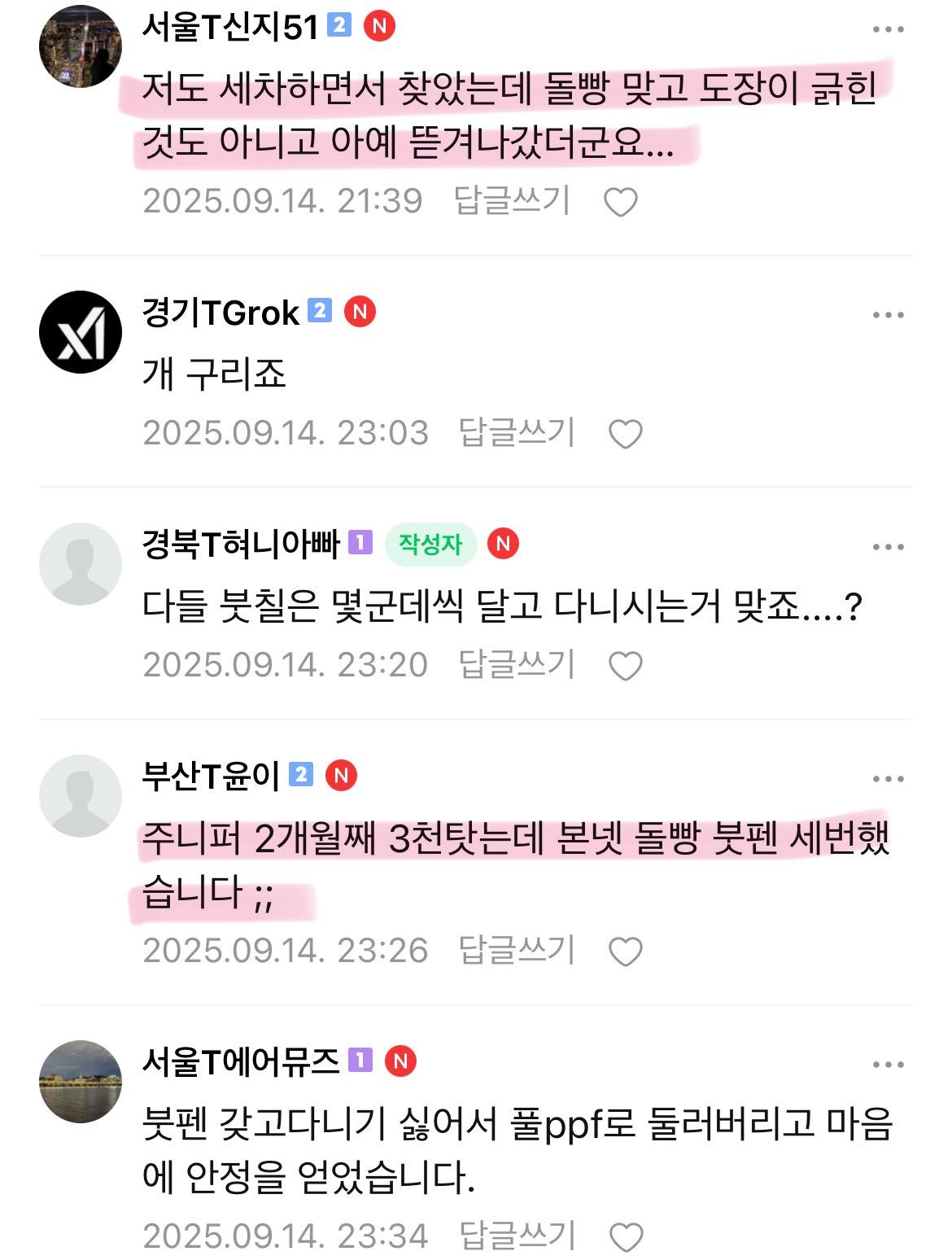Write a reply to 부산T윤이
Screen dimensions: 952x1260
[517, 950]
